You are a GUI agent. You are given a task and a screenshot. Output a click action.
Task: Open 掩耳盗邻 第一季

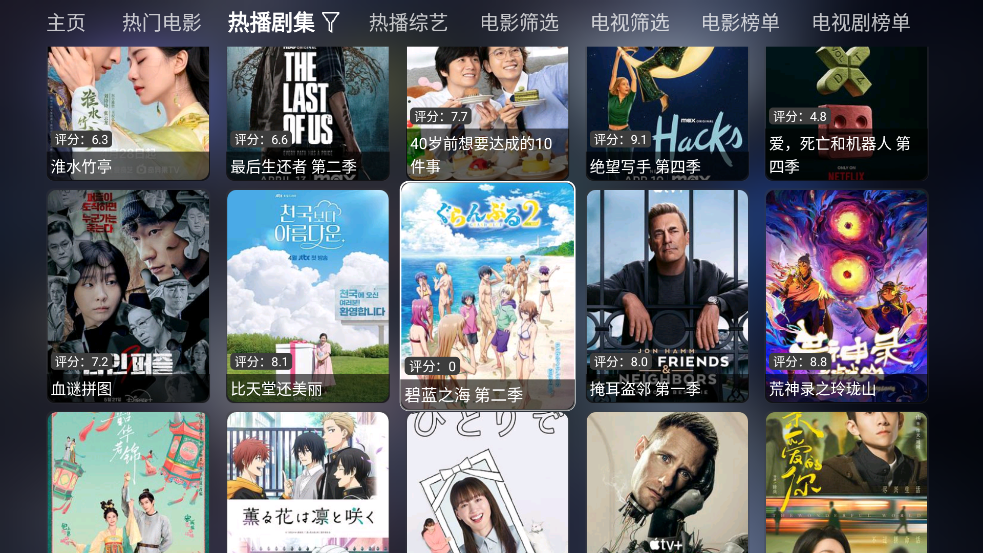pos(667,296)
